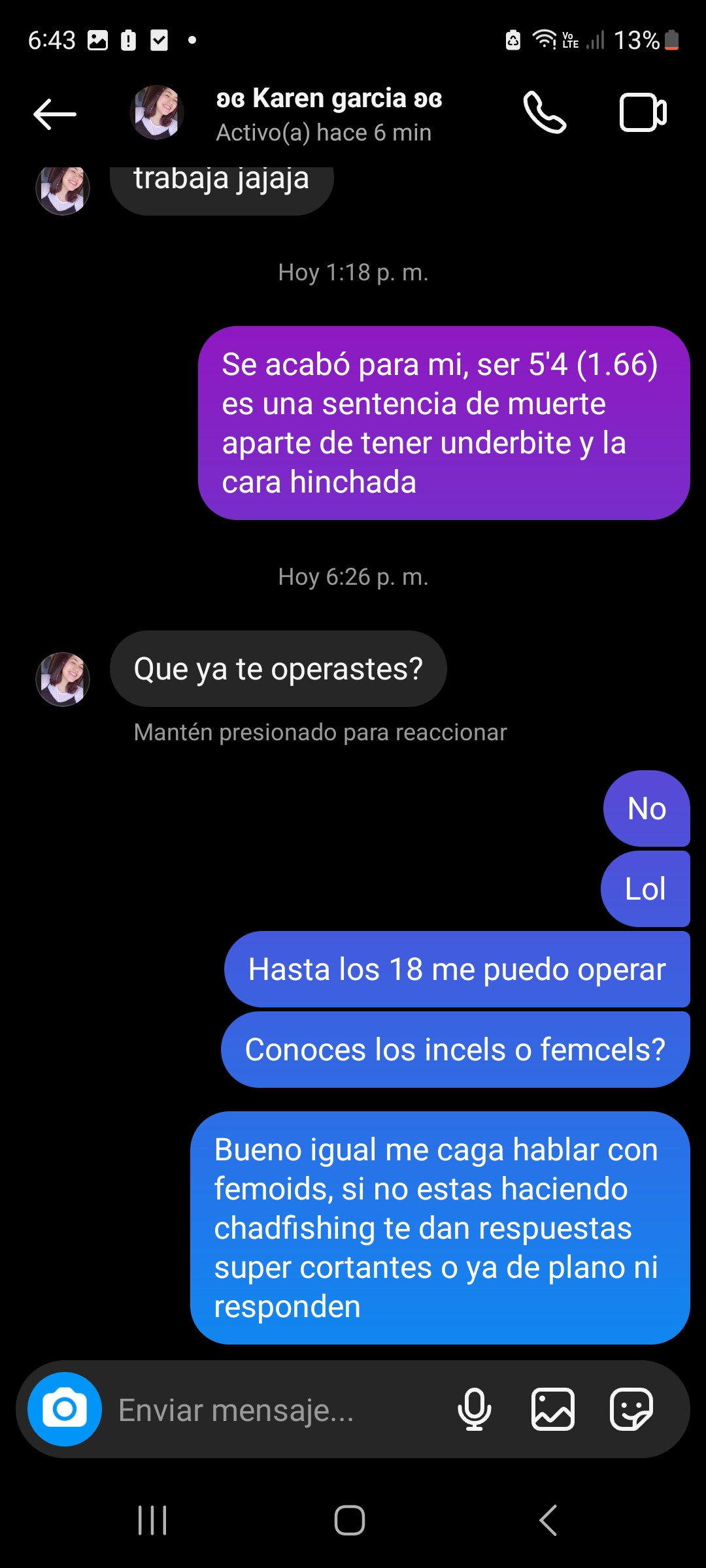Viewport: 706px width, 1568px height.
Task: Open the sticker picker
Action: (x=631, y=1409)
